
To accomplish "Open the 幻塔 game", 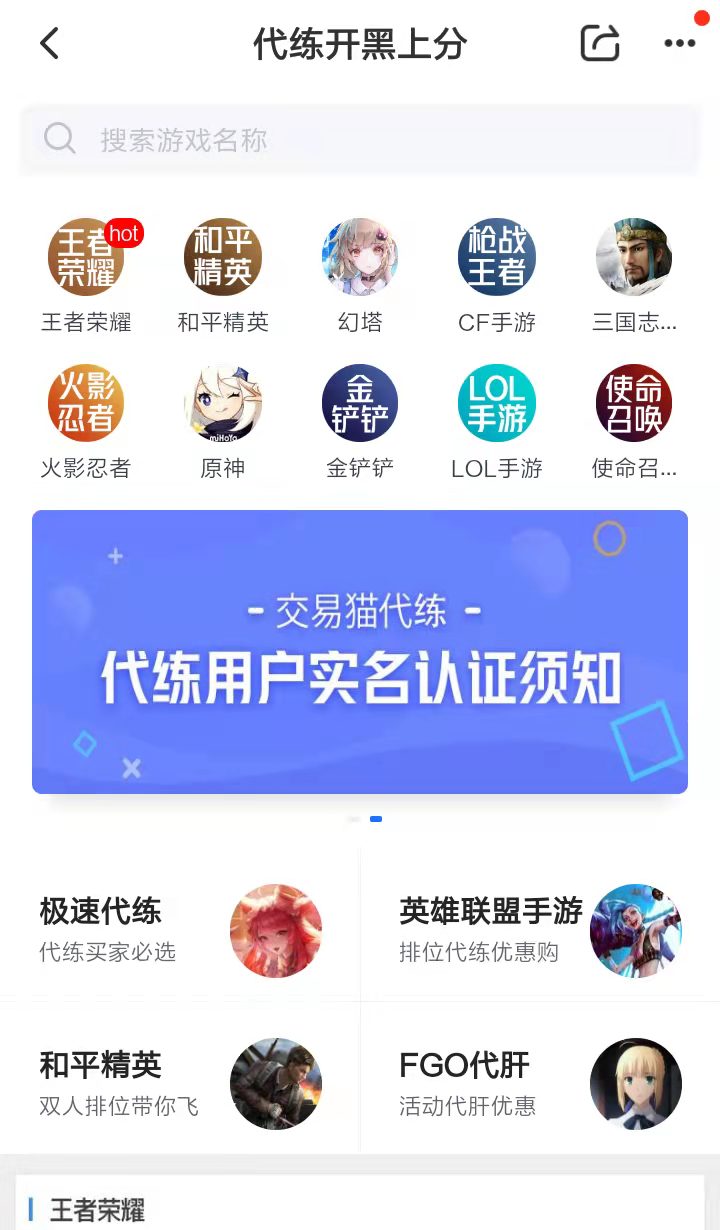I will coord(360,258).
